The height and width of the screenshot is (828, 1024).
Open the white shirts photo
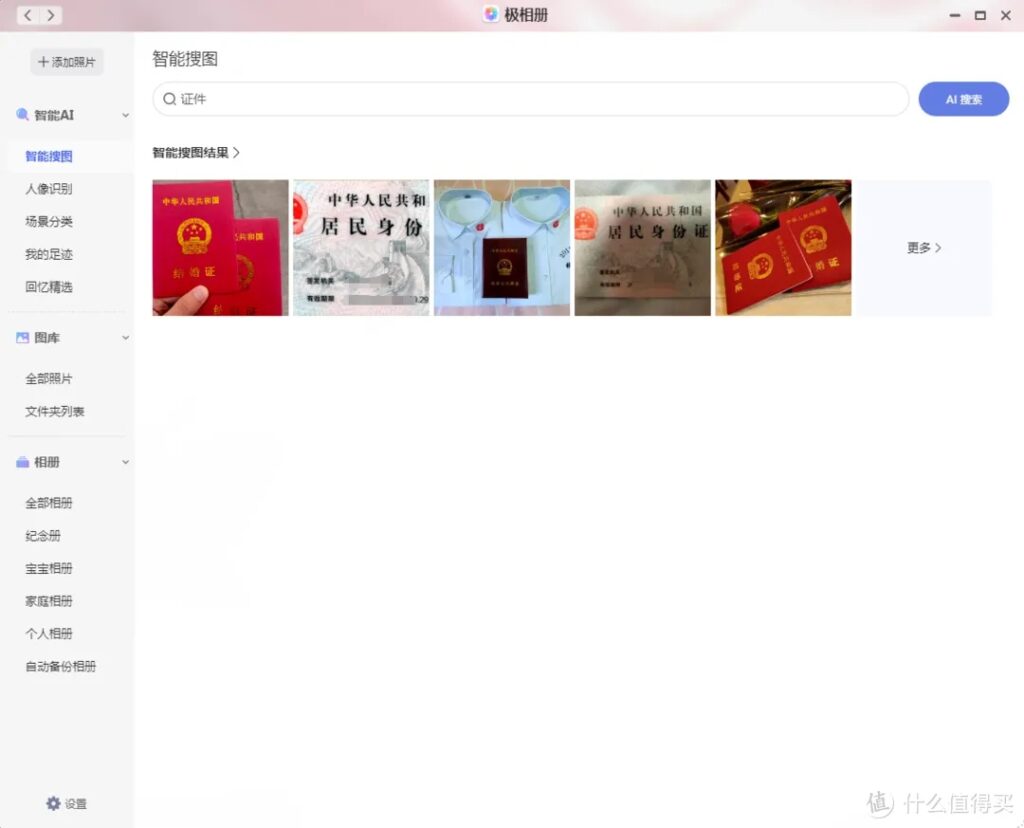[x=502, y=248]
